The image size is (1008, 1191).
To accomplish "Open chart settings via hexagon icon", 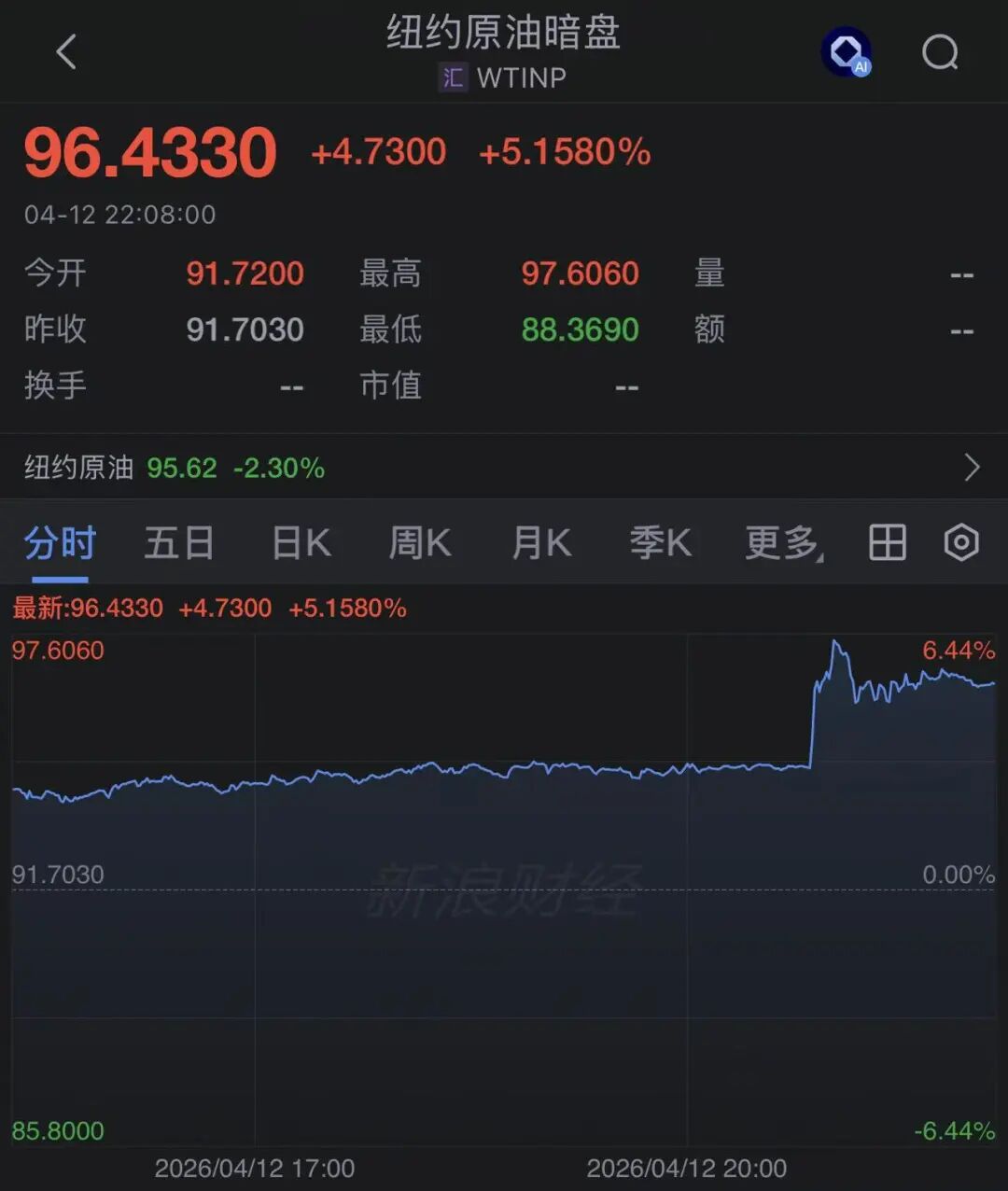I will pyautogui.click(x=960, y=542).
